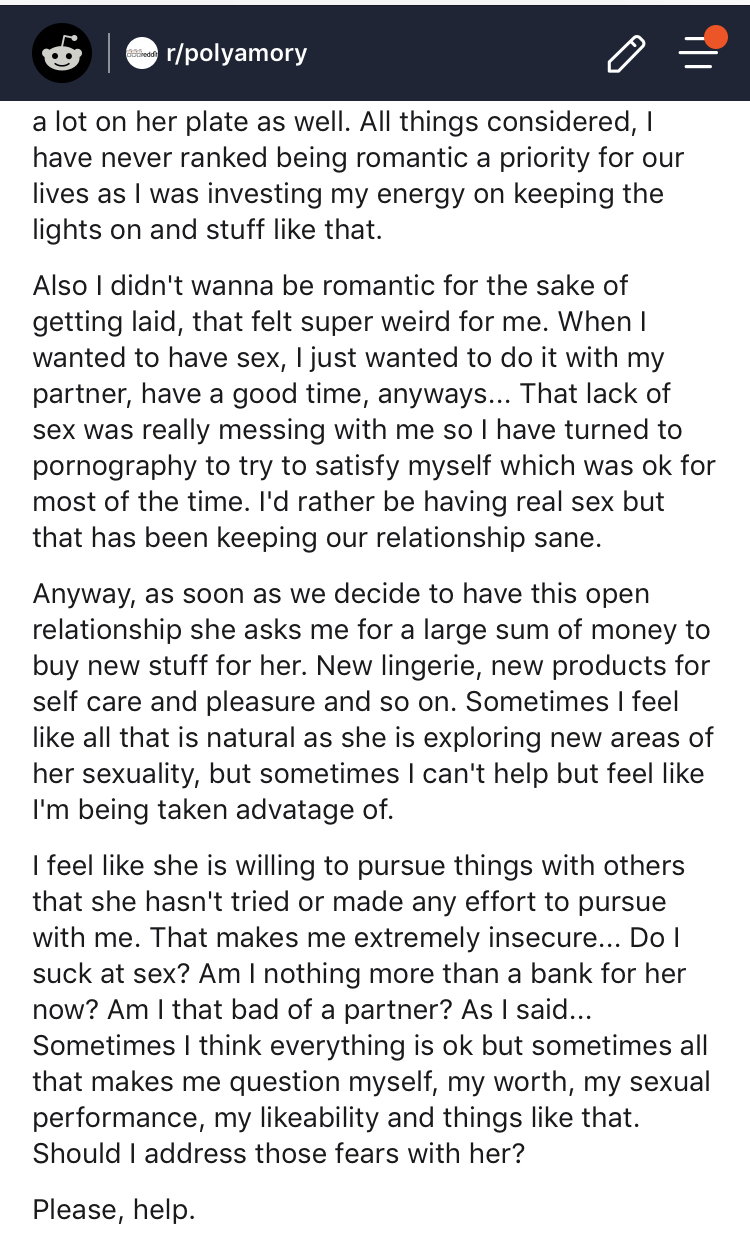Open the Reddit home logo

[x=62, y=53]
